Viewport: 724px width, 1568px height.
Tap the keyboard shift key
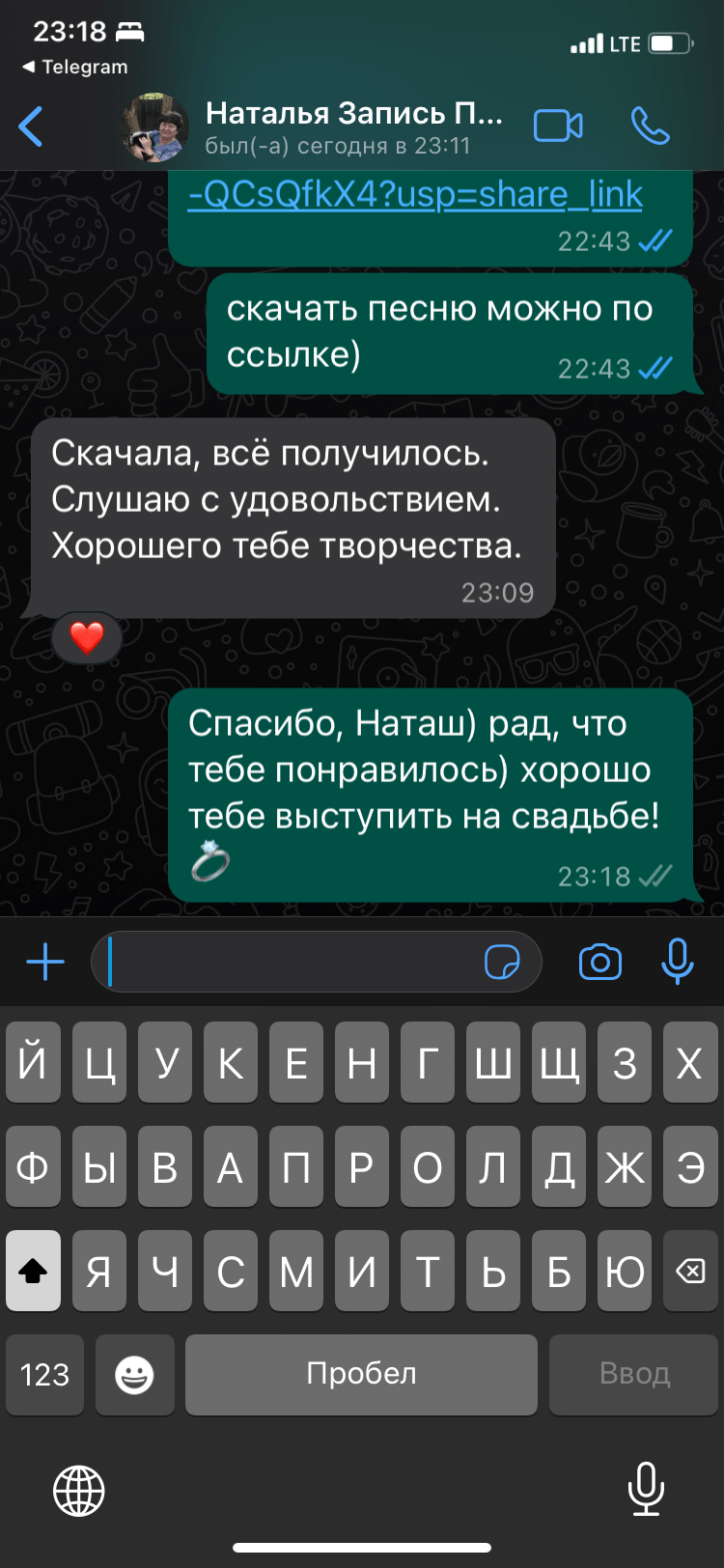point(33,1271)
